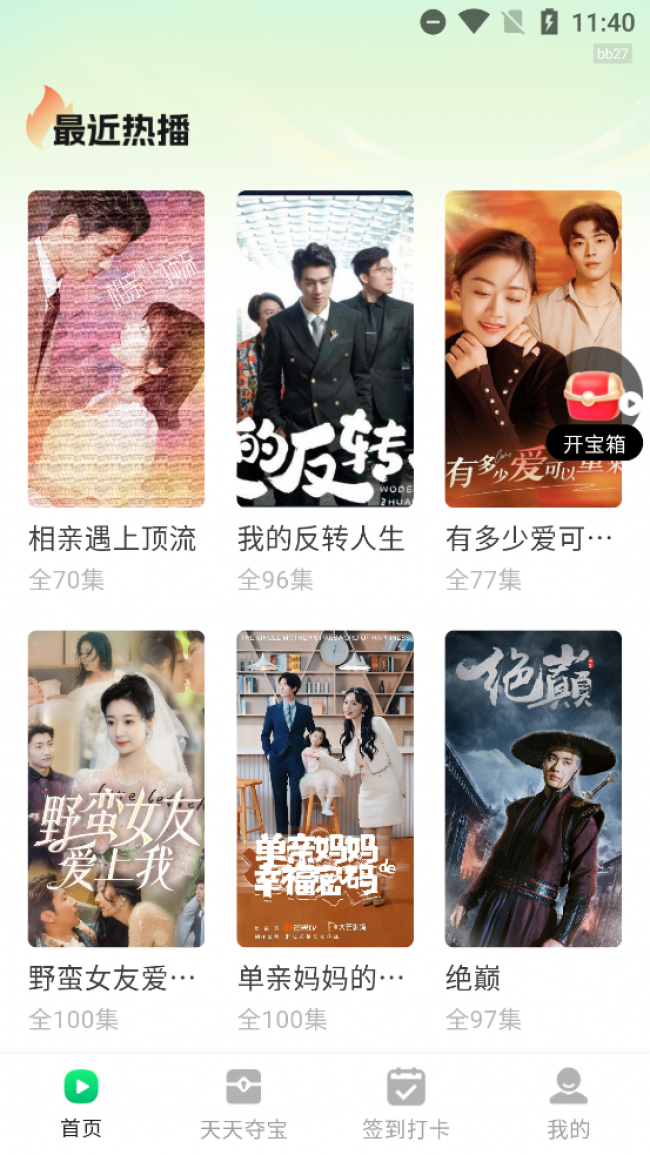The image size is (650, 1155).
Task: Switch to the 首页 tab
Action: coord(81,1103)
